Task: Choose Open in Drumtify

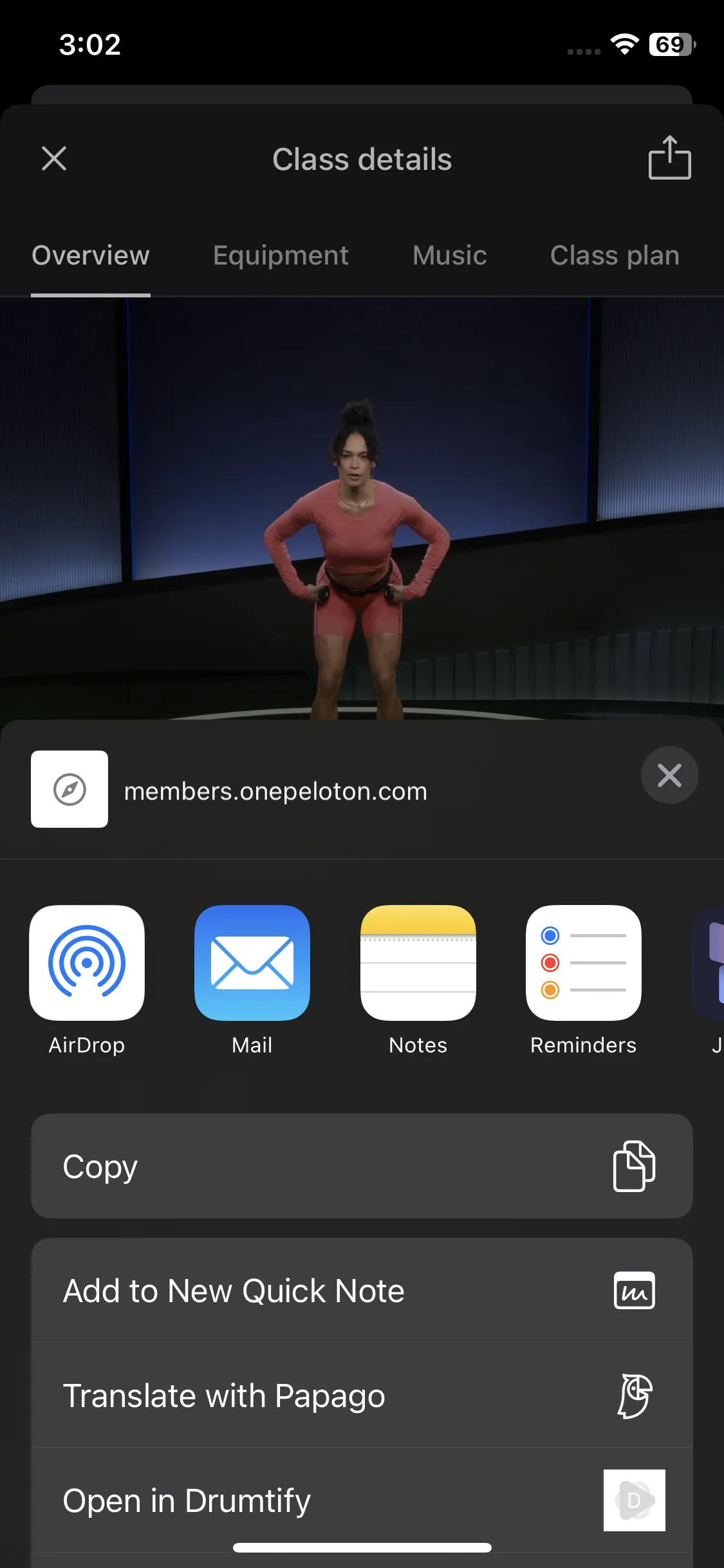Action: tap(362, 1500)
